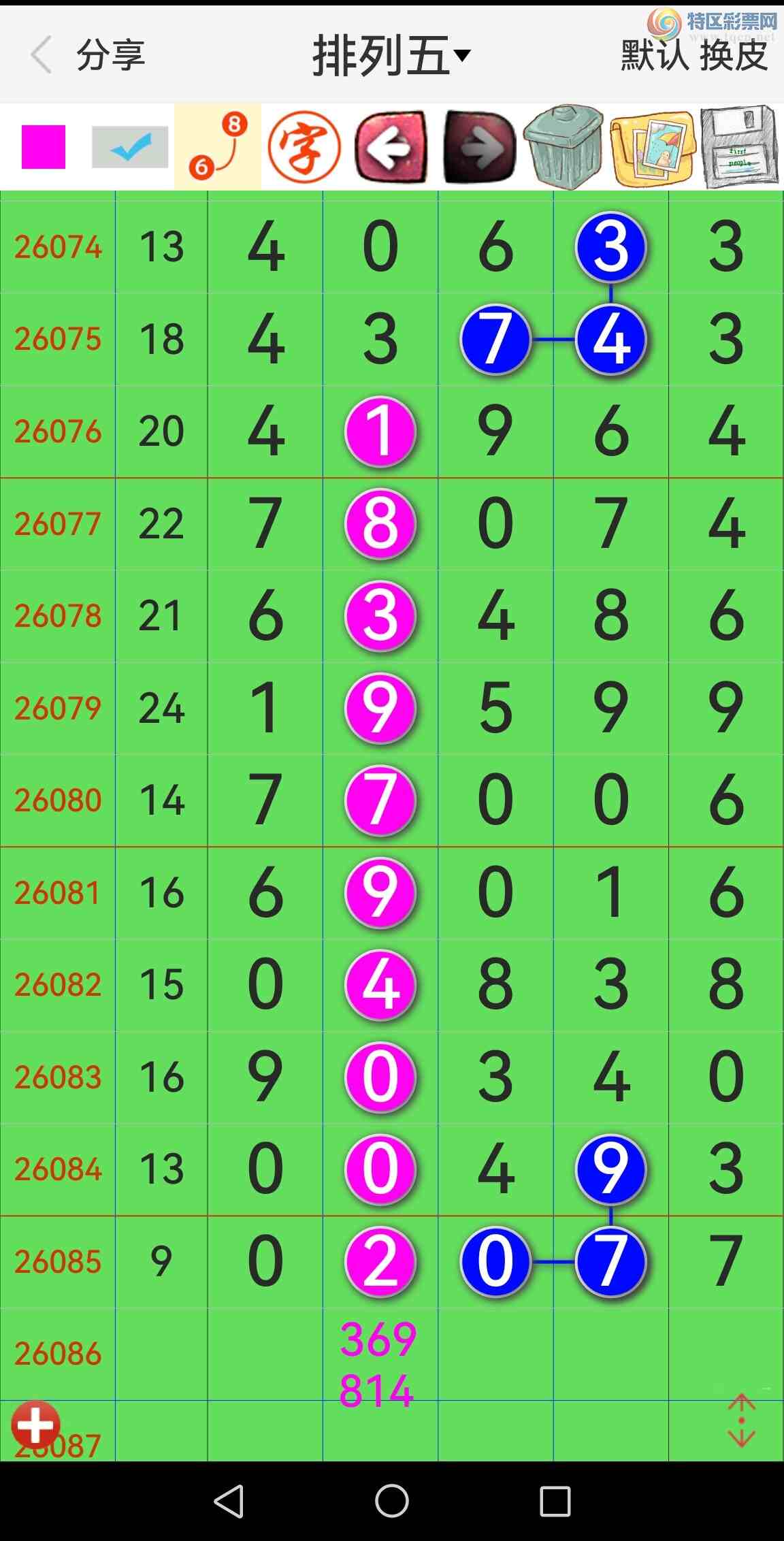784x1541 pixels.
Task: Select the connected-numbers line tool
Action: [218, 147]
